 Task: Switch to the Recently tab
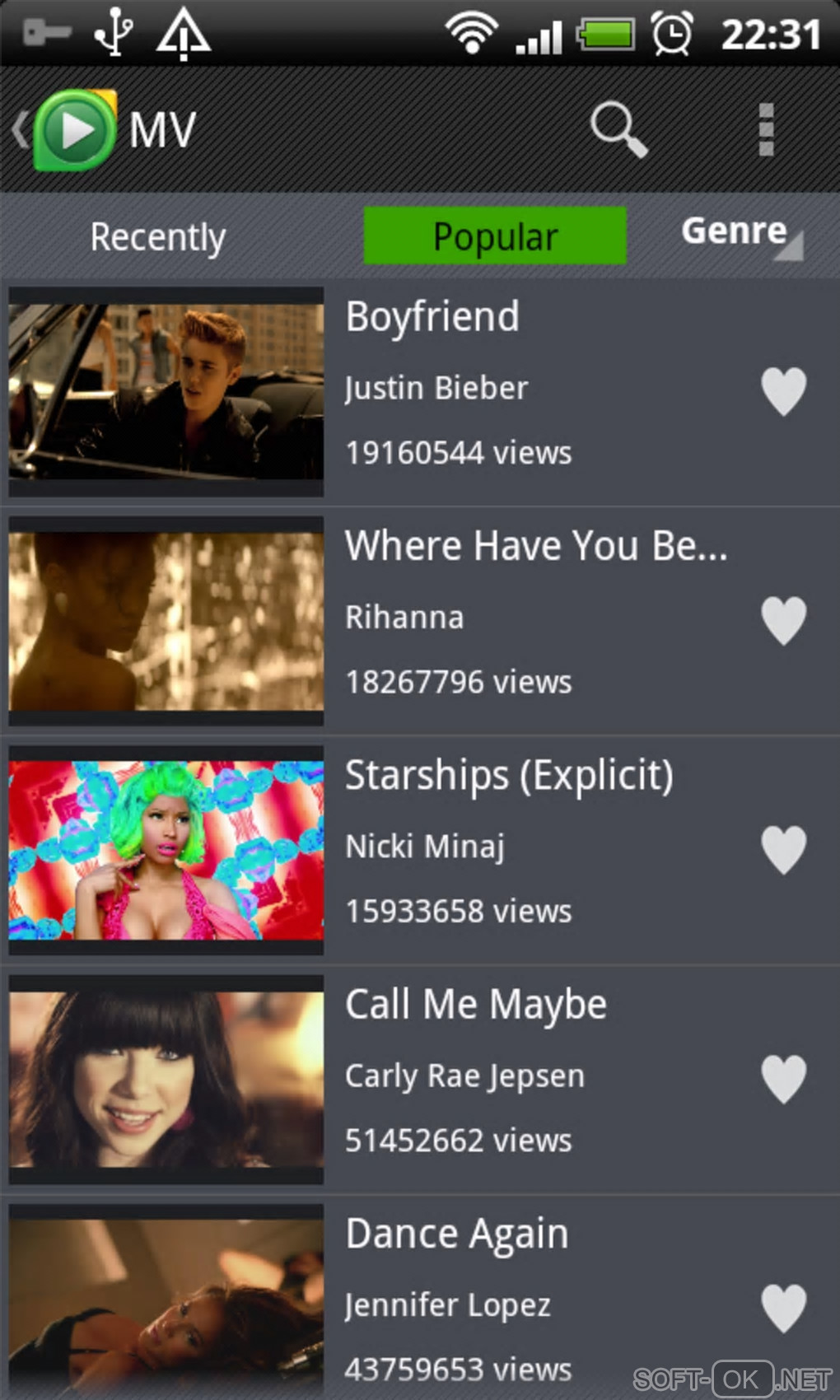(x=157, y=237)
